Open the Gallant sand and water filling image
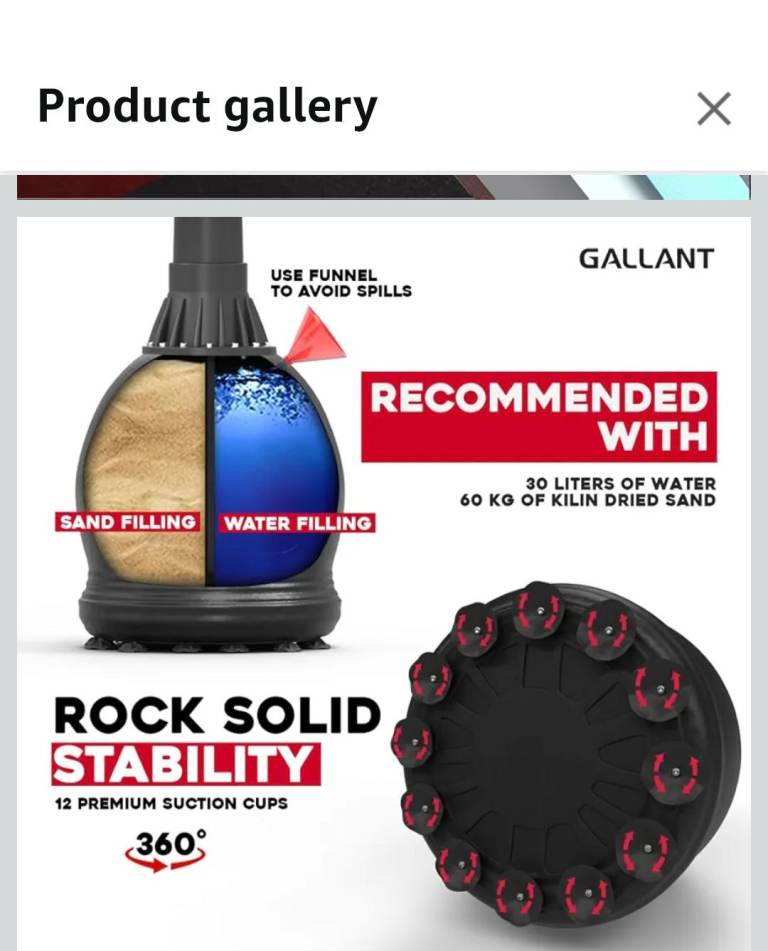Viewport: 768px width, 951px height. coord(384,580)
